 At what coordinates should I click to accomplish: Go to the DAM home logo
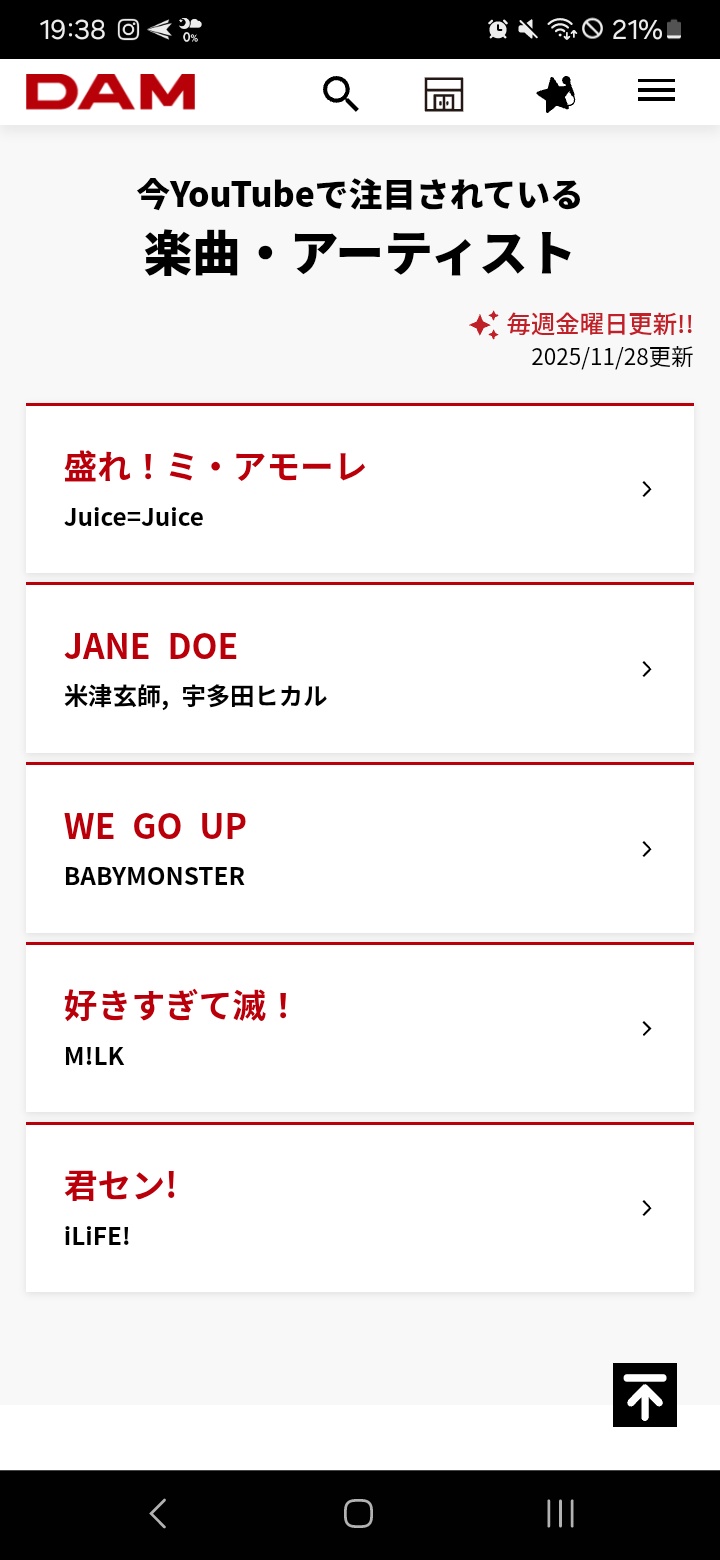point(111,92)
